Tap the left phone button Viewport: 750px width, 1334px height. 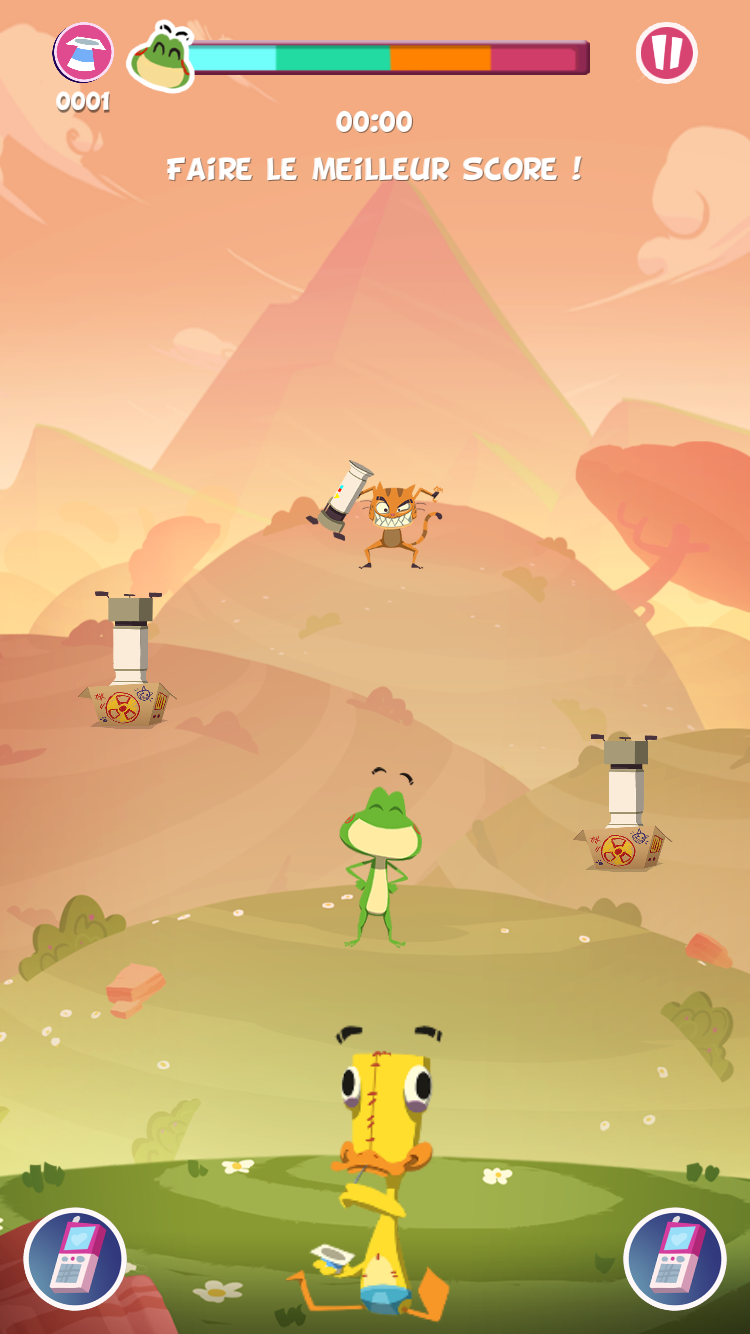pos(75,1258)
